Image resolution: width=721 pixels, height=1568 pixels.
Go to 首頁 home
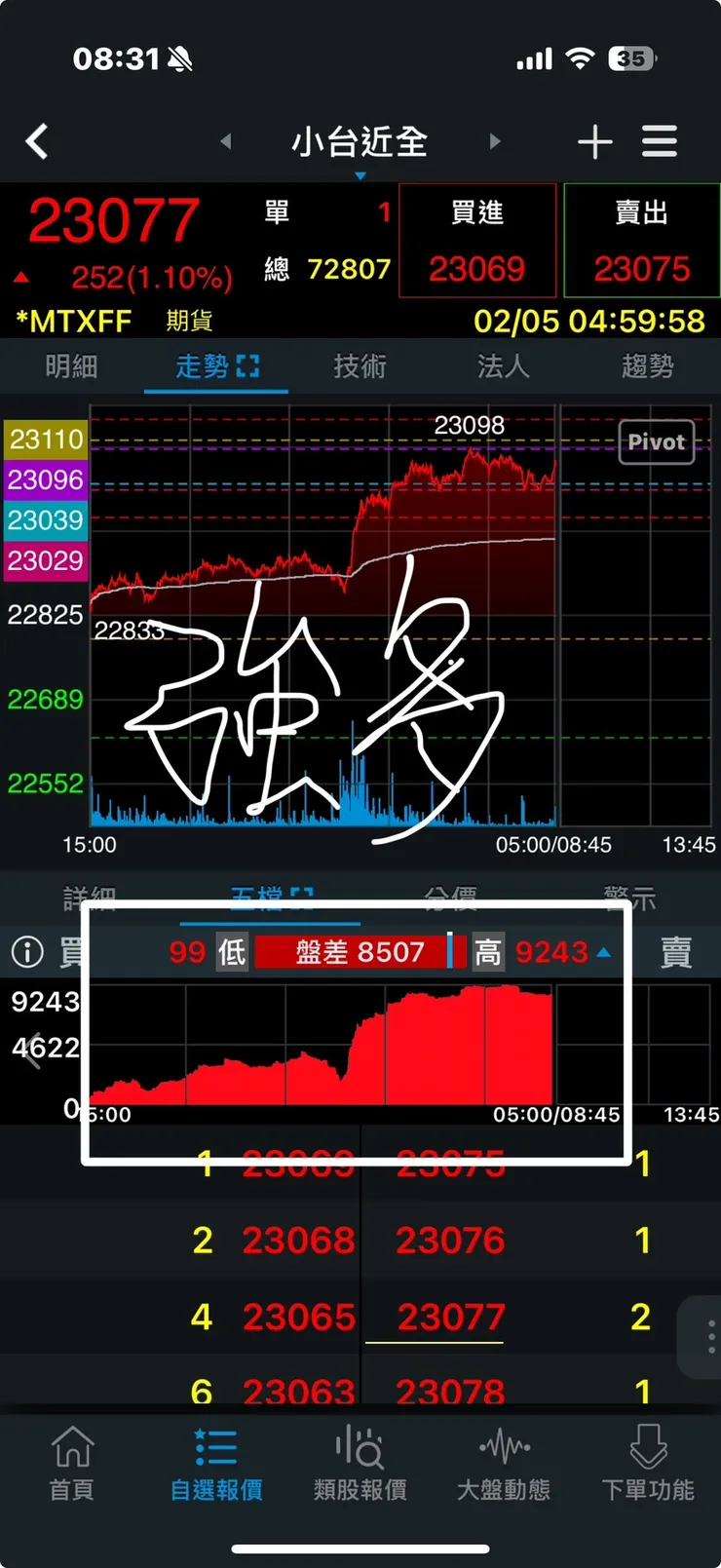(72, 1463)
